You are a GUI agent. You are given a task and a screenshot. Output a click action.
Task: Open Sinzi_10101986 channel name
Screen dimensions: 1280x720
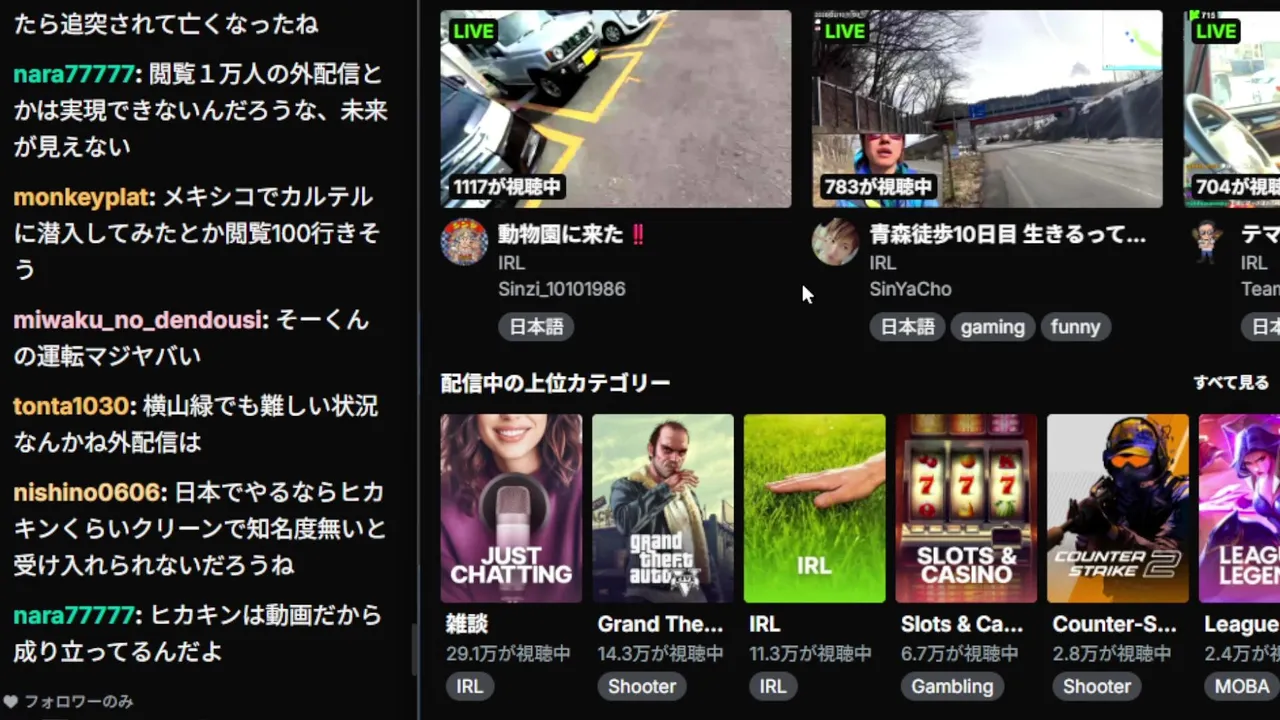(x=561, y=289)
